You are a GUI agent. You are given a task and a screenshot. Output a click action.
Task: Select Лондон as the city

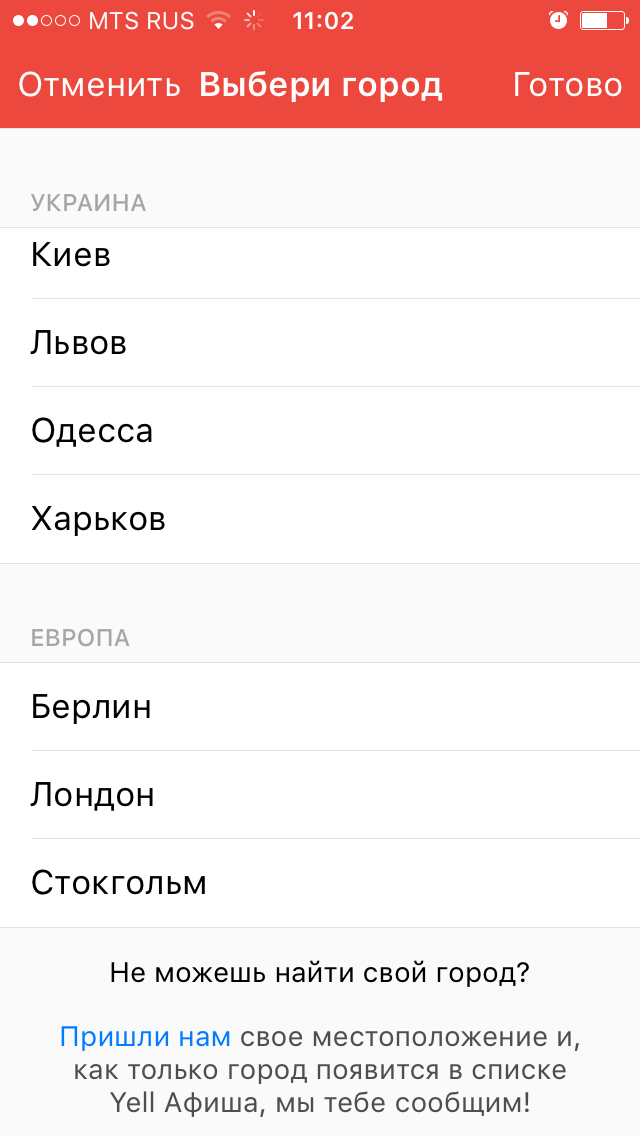click(320, 795)
